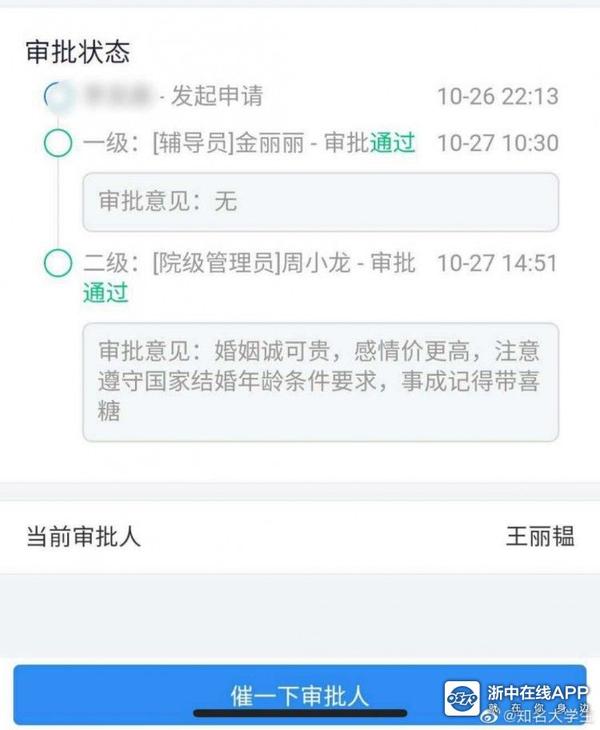Tap the 催一下审批人 button
600x730 pixels.
[299, 695]
